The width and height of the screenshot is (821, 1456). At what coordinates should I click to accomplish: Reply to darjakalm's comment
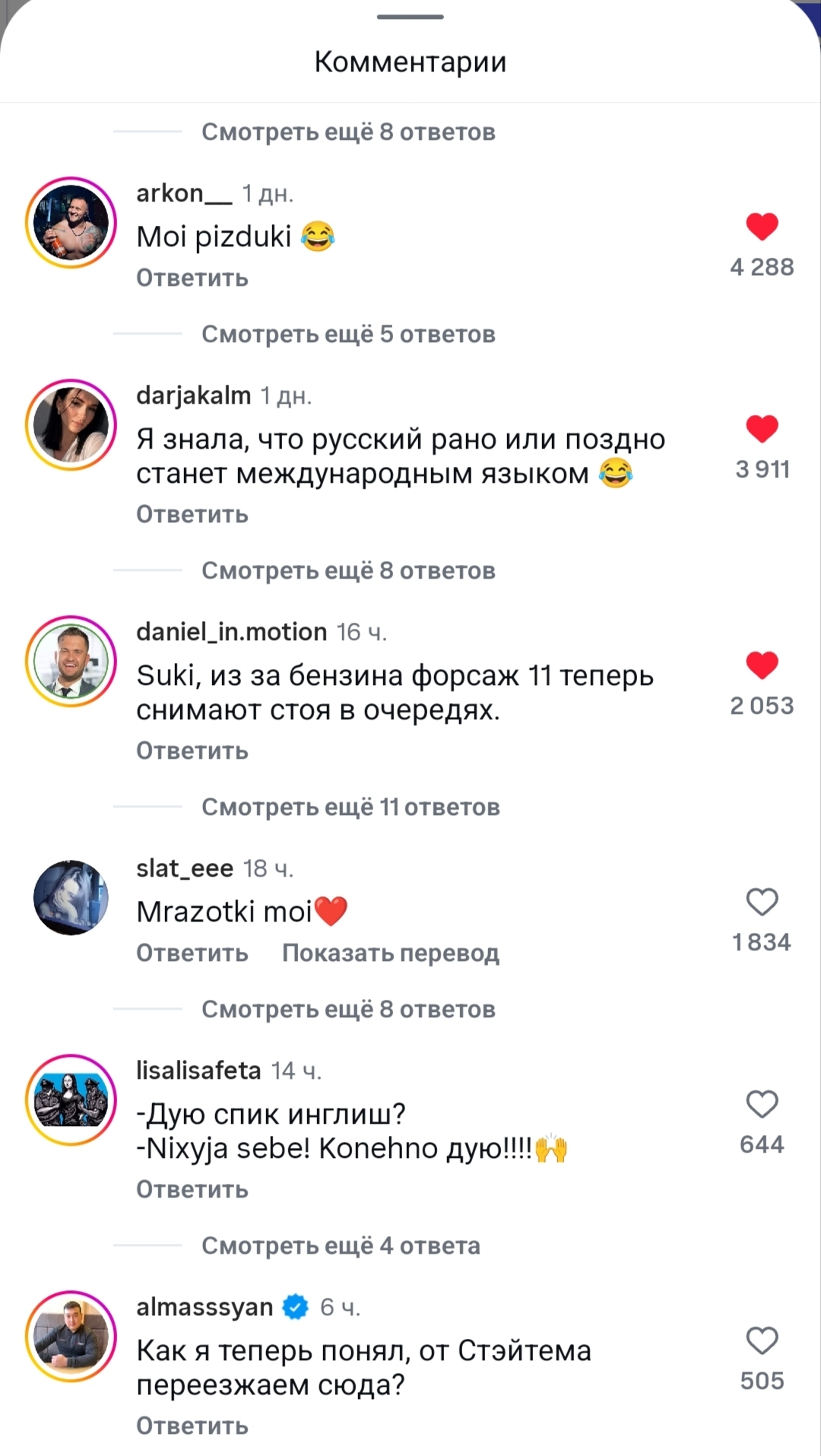tap(192, 515)
